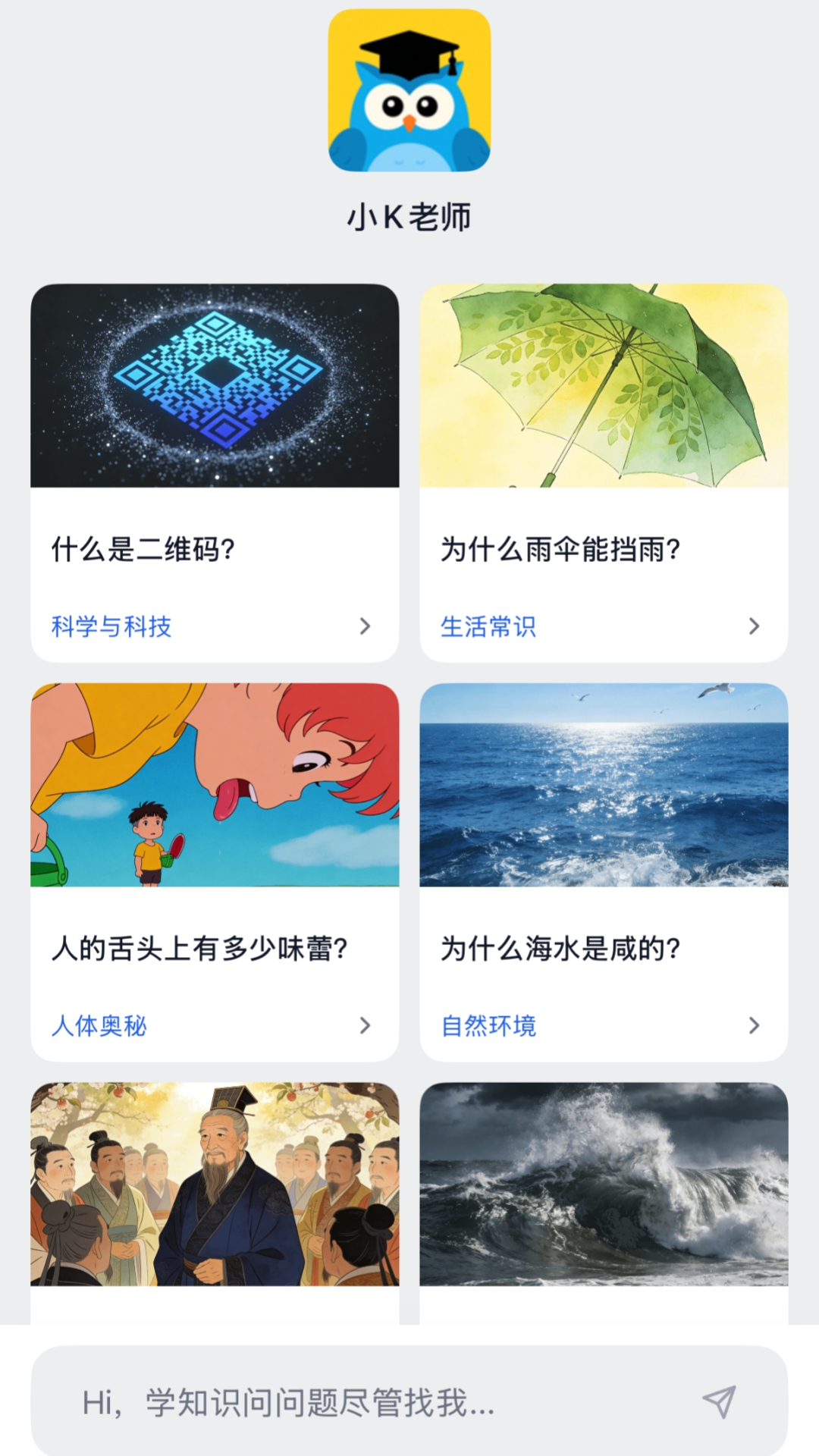Viewport: 819px width, 1456px height.
Task: Open the 自然环境 category link
Action: pyautogui.click(x=489, y=1026)
